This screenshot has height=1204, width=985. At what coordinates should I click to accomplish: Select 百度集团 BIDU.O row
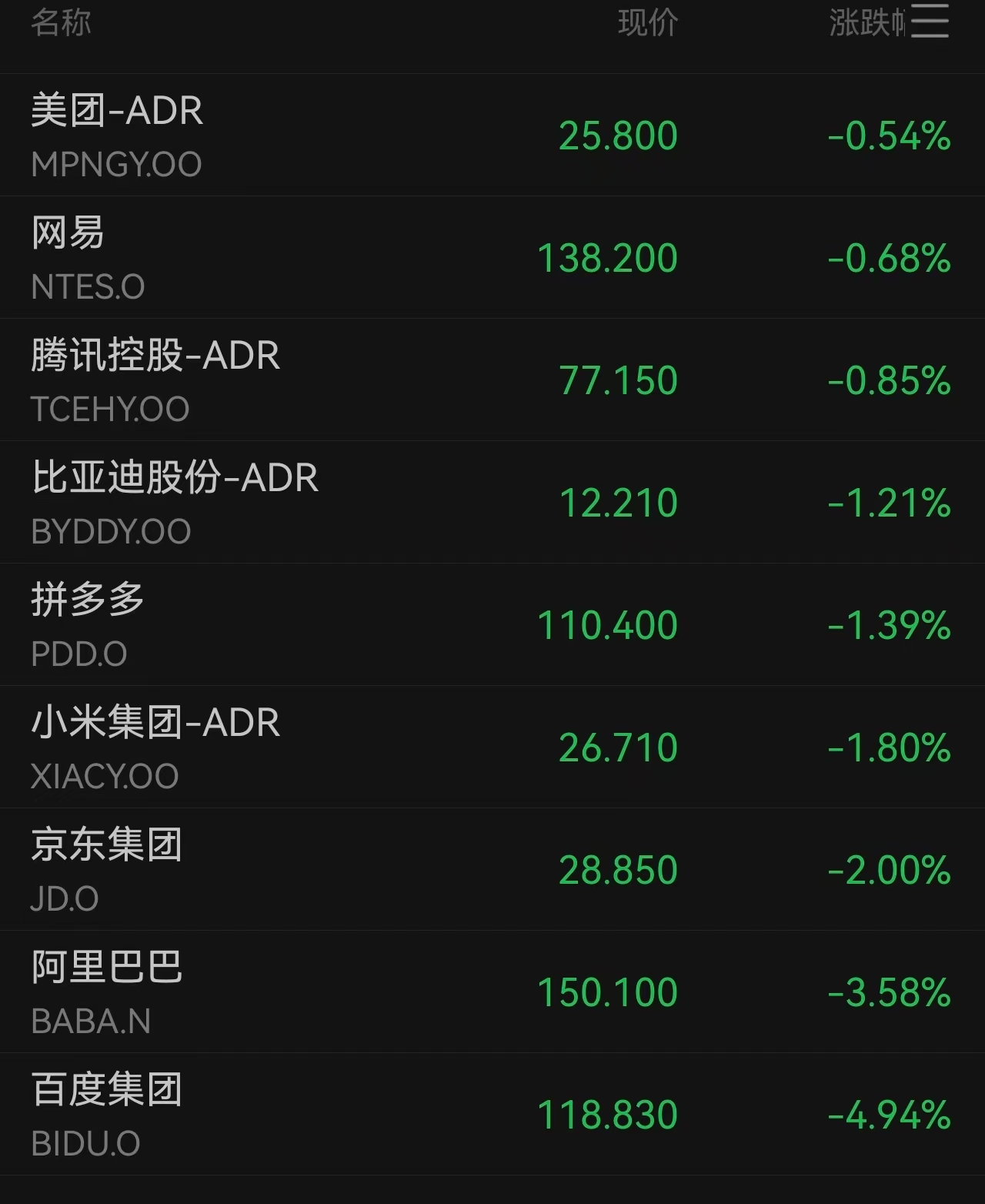coord(492,1115)
